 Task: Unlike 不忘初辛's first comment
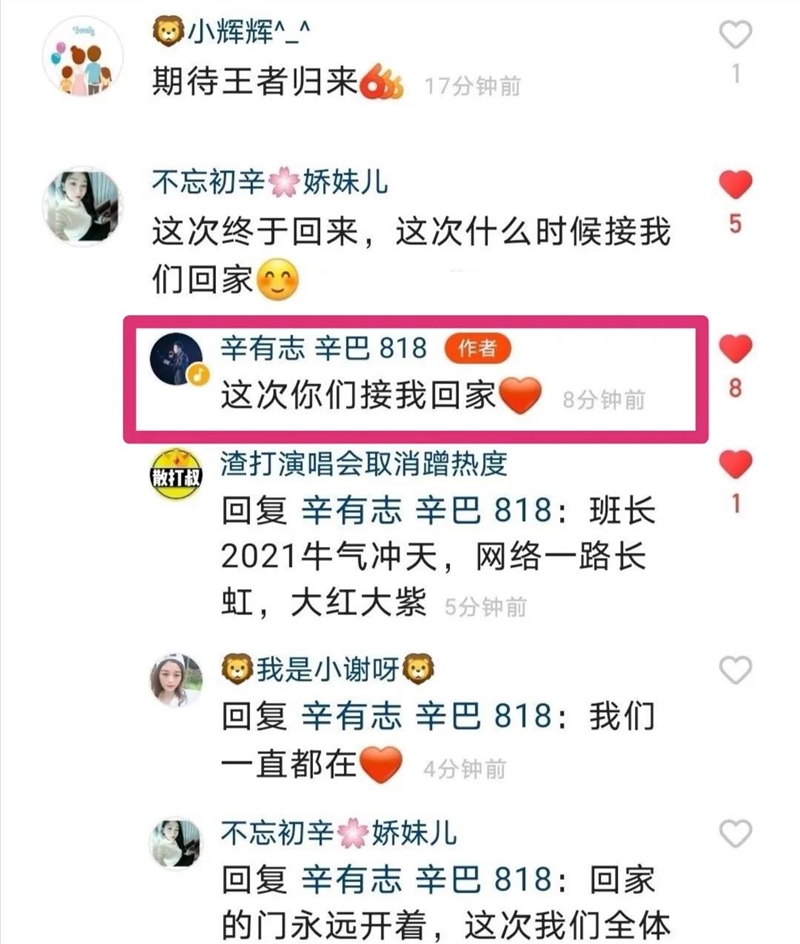(x=735, y=185)
